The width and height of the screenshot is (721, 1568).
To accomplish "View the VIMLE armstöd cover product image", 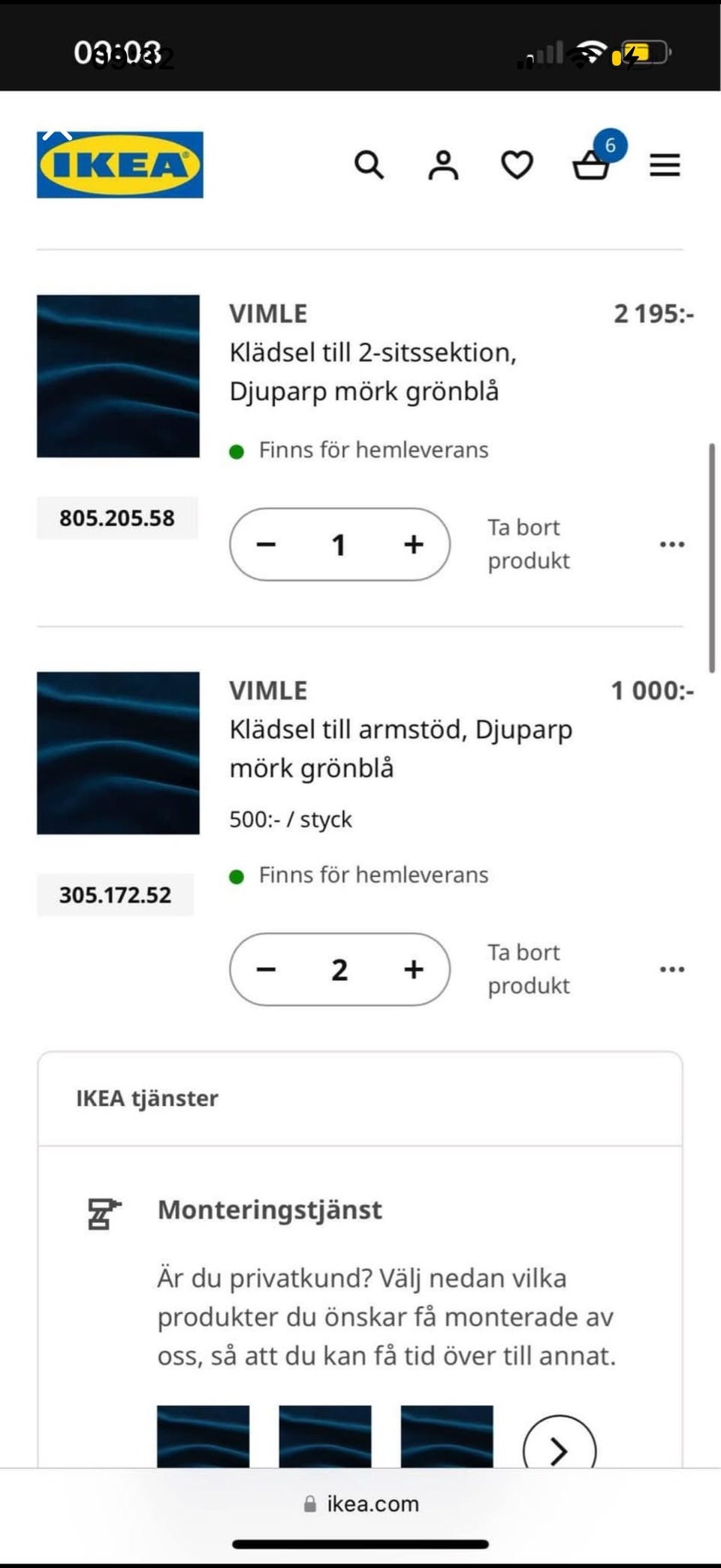I will [118, 753].
